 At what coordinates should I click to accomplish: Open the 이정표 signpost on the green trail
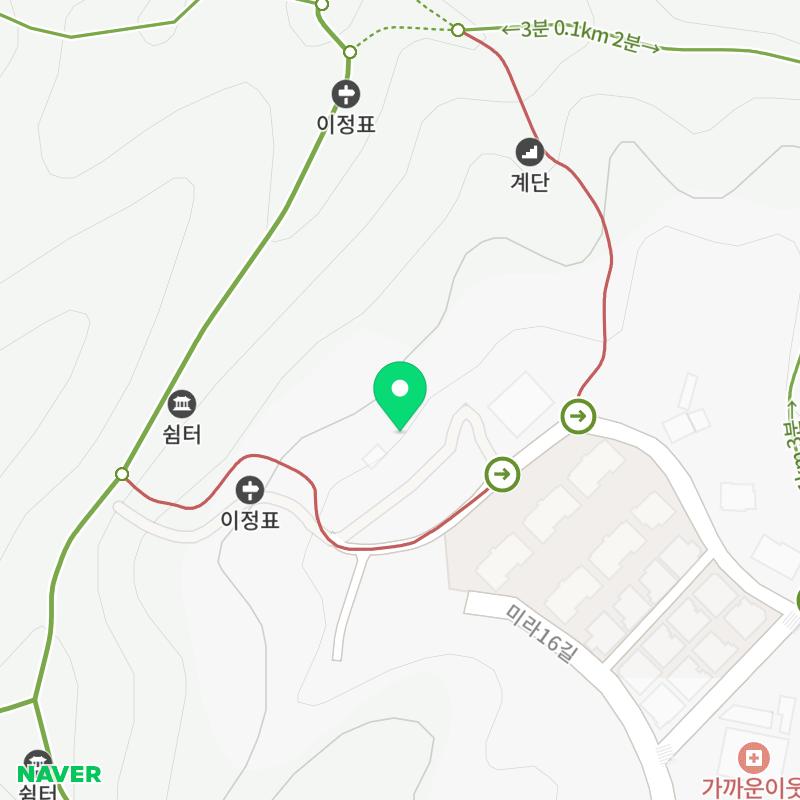point(346,94)
